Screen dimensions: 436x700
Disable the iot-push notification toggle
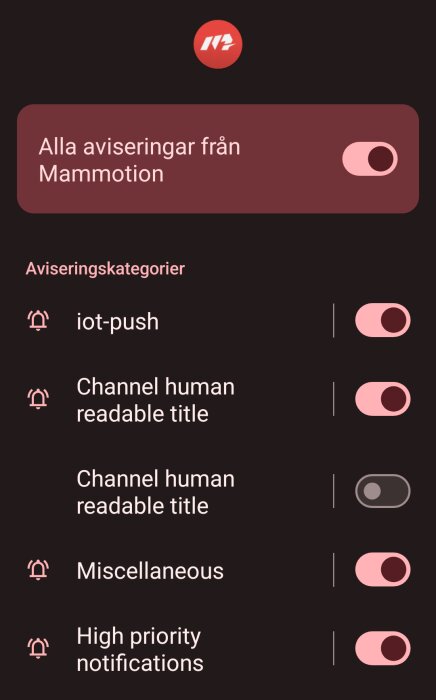click(382, 320)
